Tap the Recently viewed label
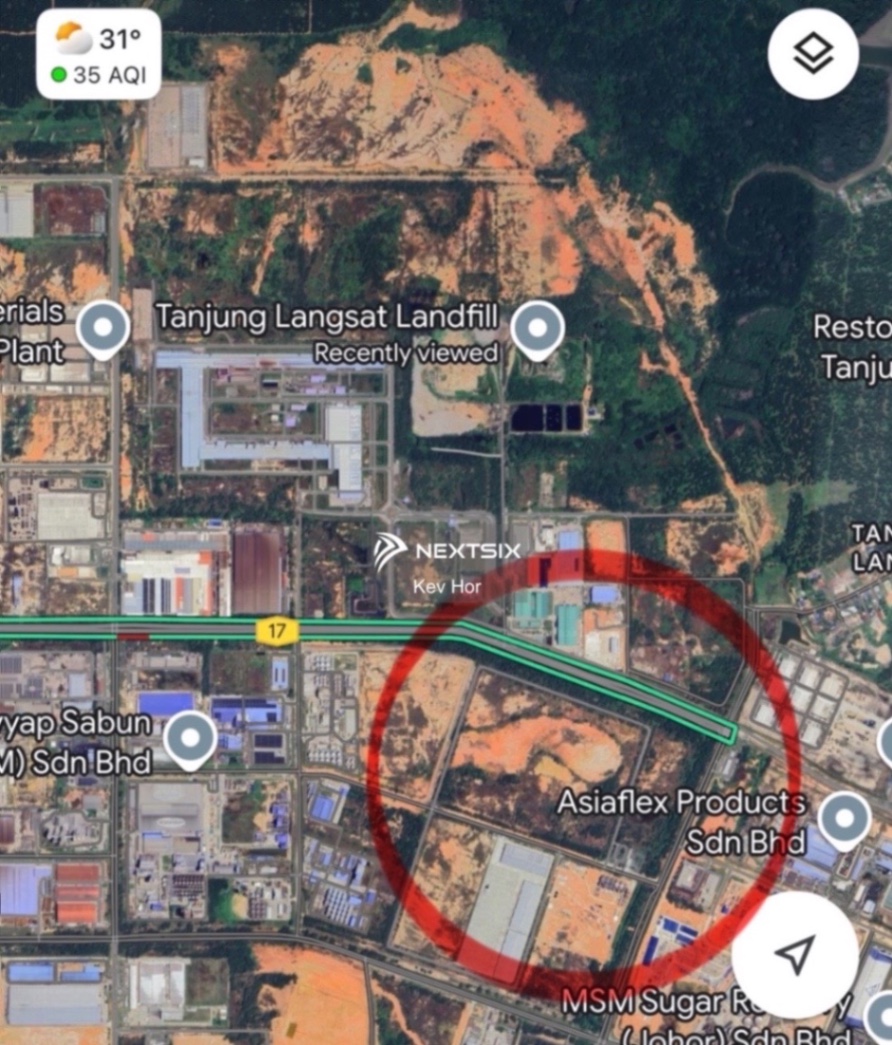This screenshot has width=892, height=1045. click(x=408, y=353)
